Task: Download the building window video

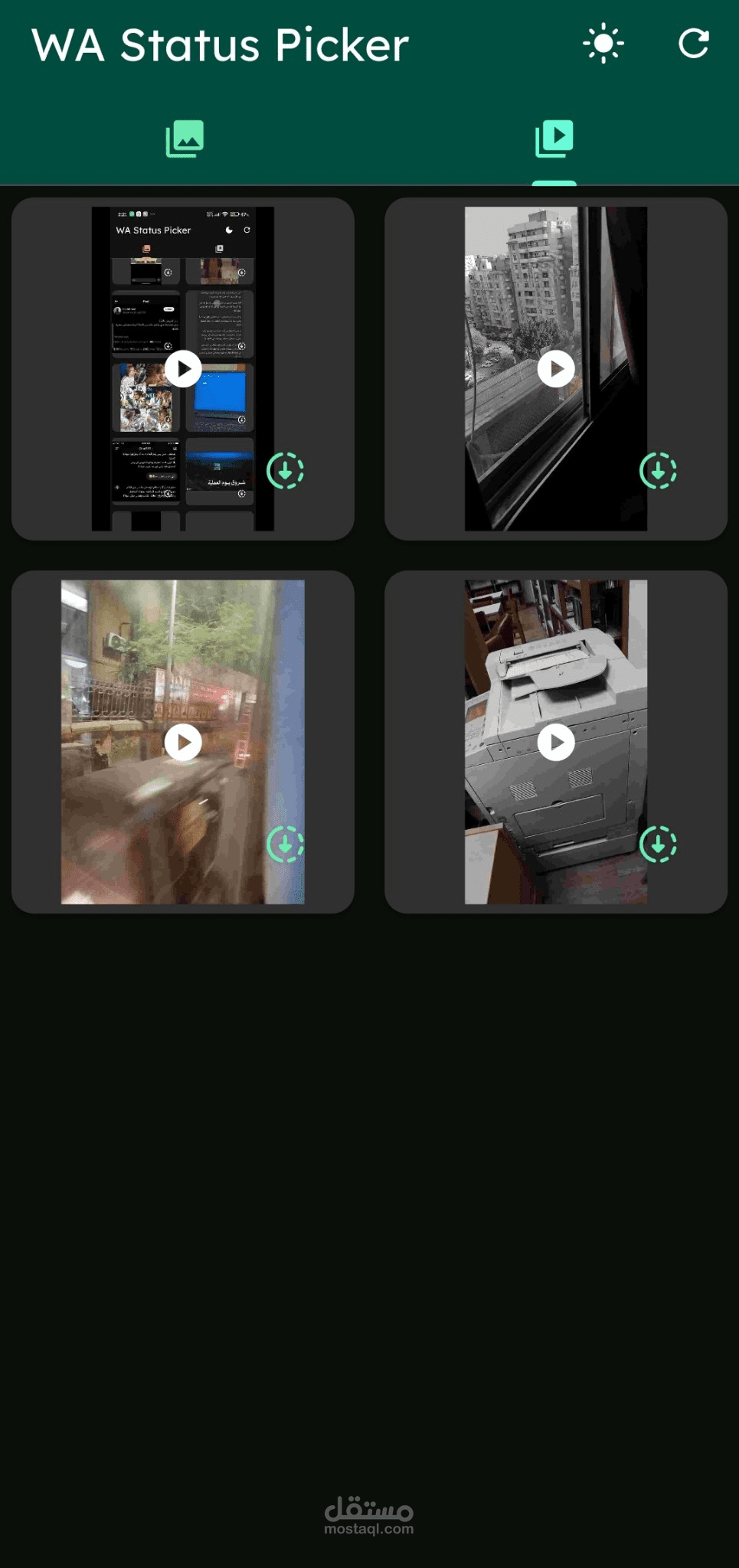Action: (658, 471)
